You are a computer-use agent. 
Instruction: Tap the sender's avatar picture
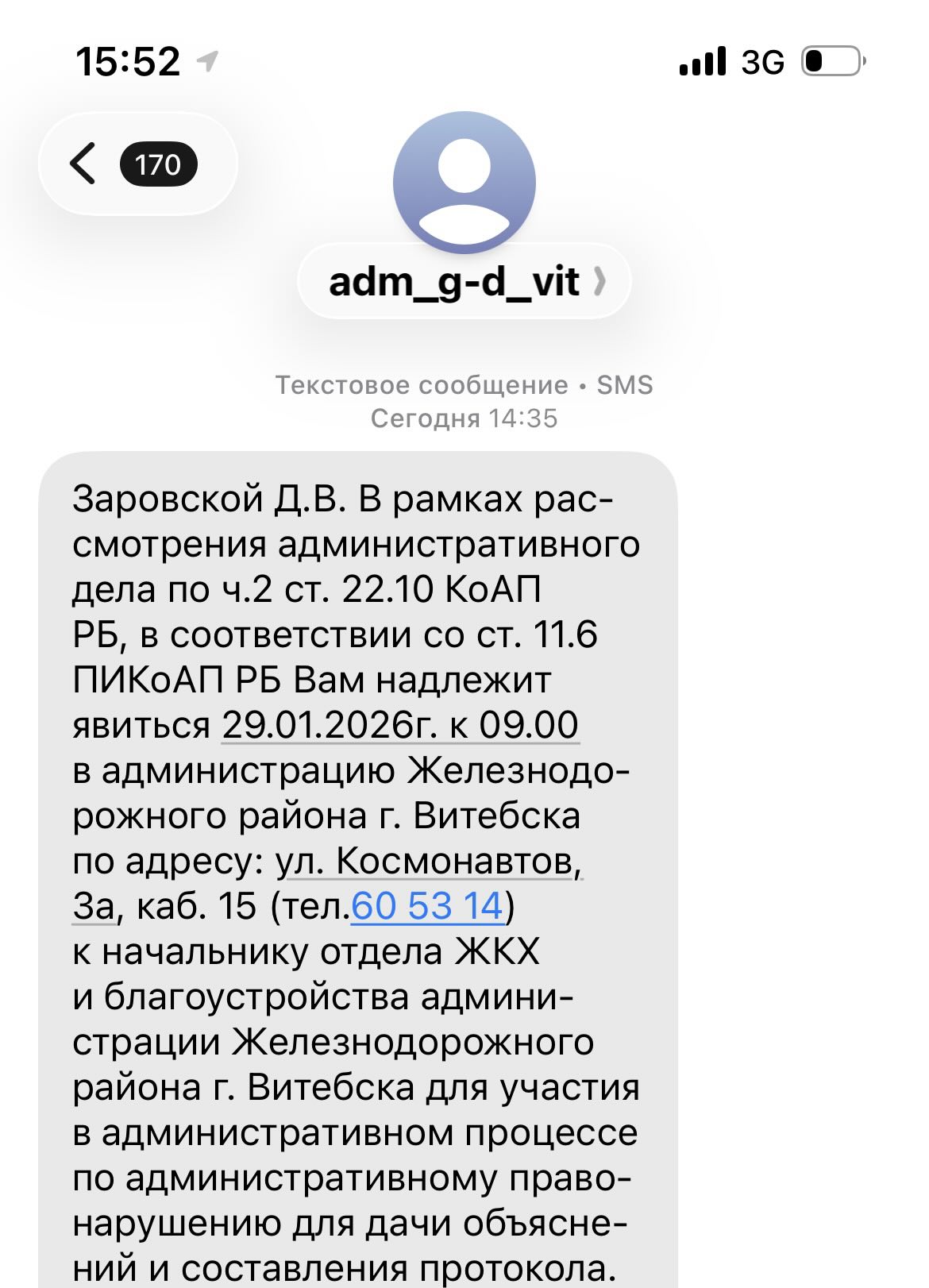point(464,183)
